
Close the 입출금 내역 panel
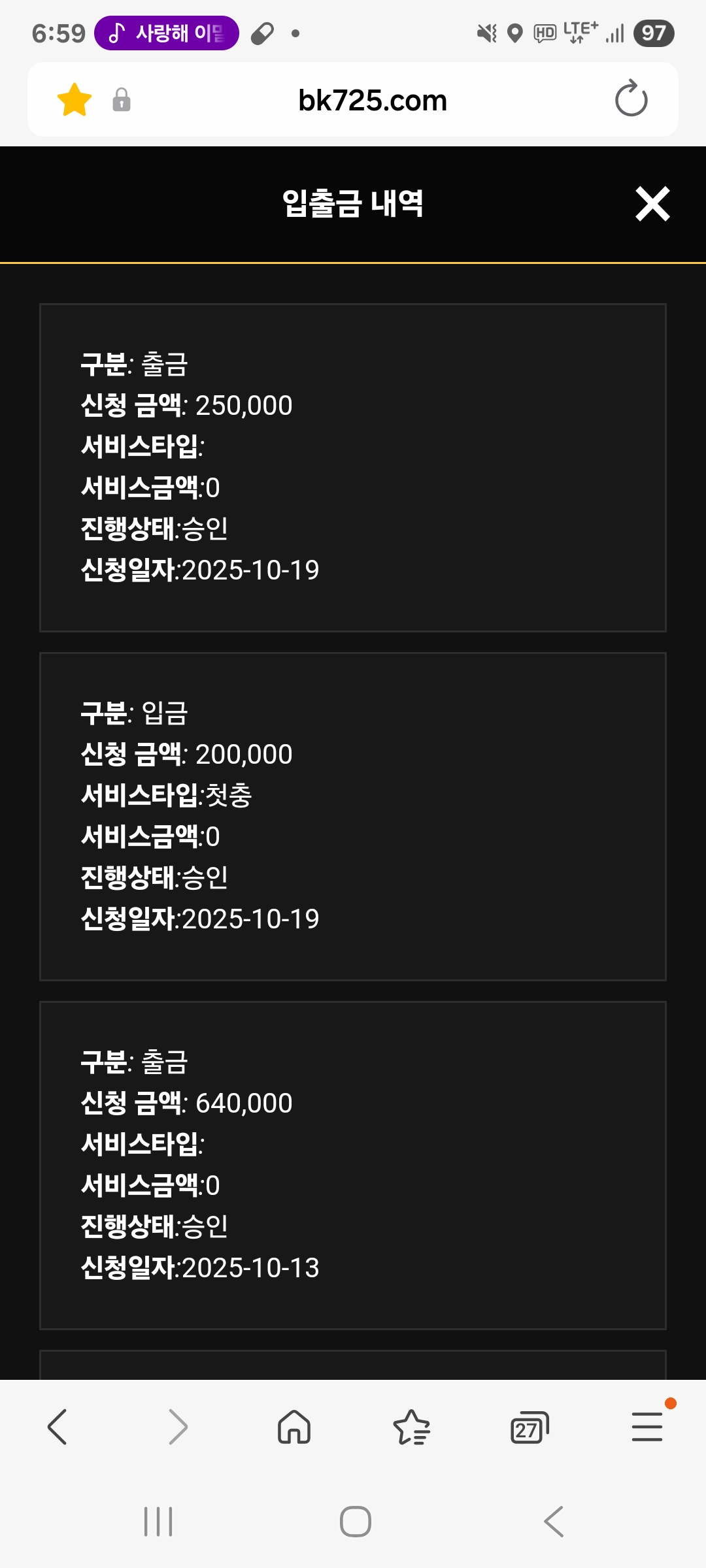tap(652, 204)
